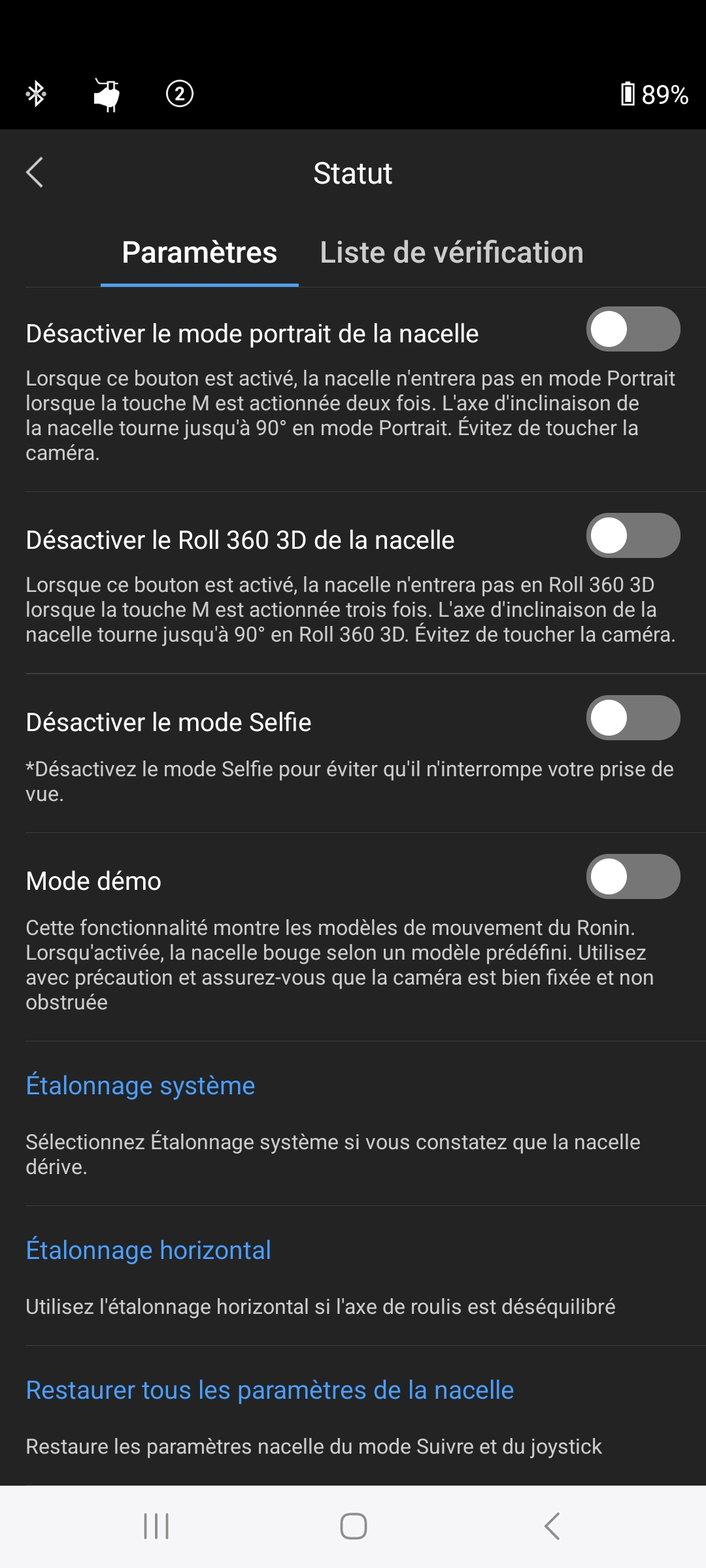
Task: Tap Restaurer tous les paramètres de la nacelle
Action: [269, 1390]
